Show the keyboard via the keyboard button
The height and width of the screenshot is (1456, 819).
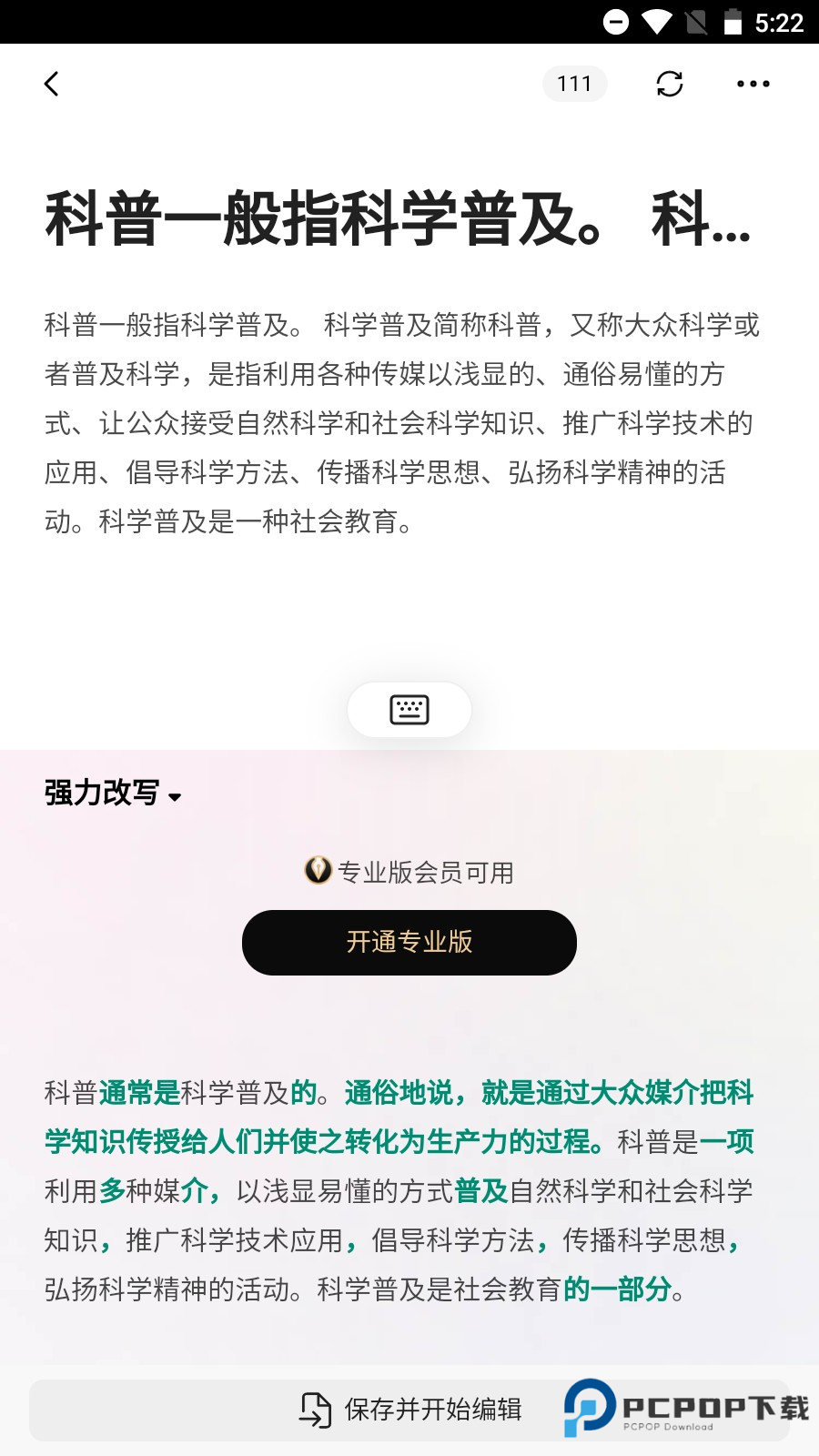409,709
